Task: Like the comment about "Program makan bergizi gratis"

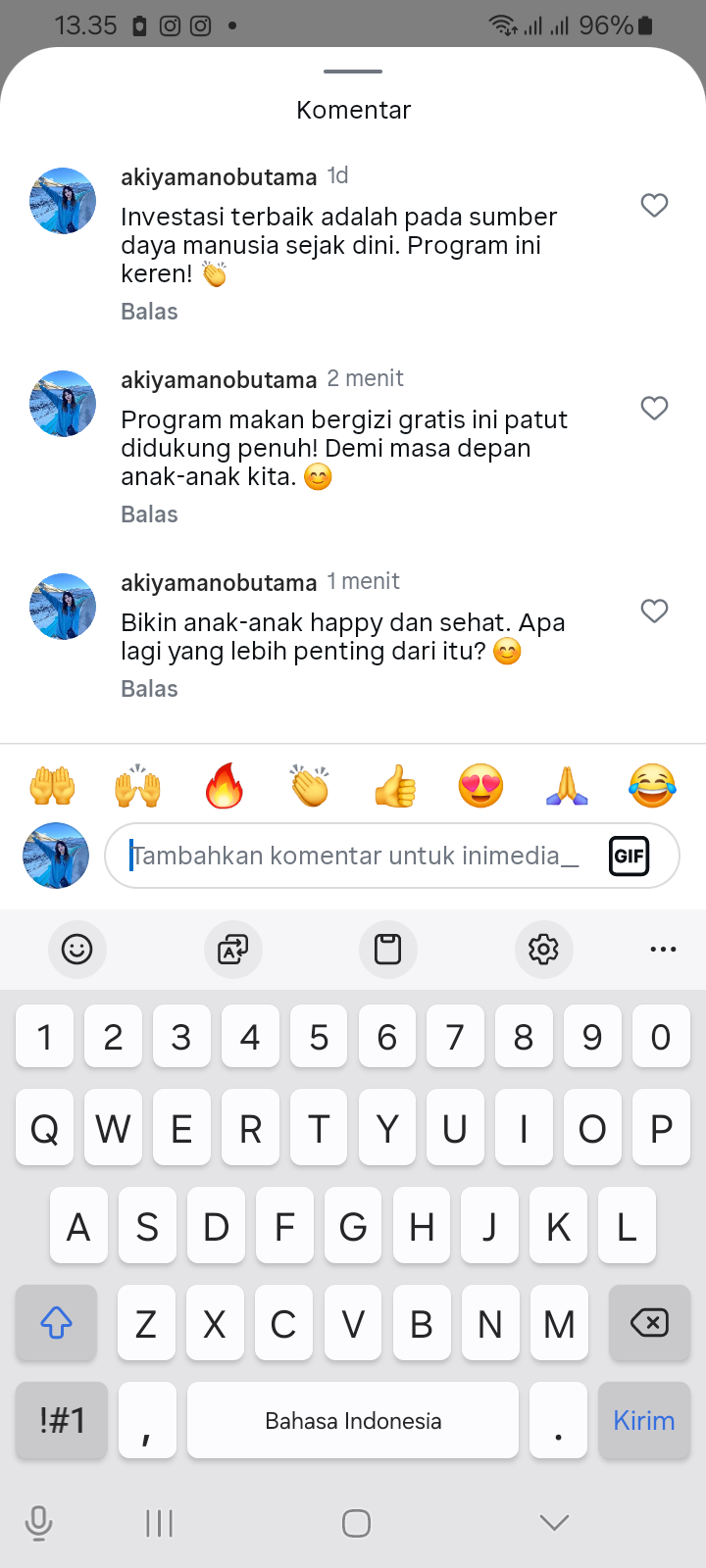Action: point(654,408)
